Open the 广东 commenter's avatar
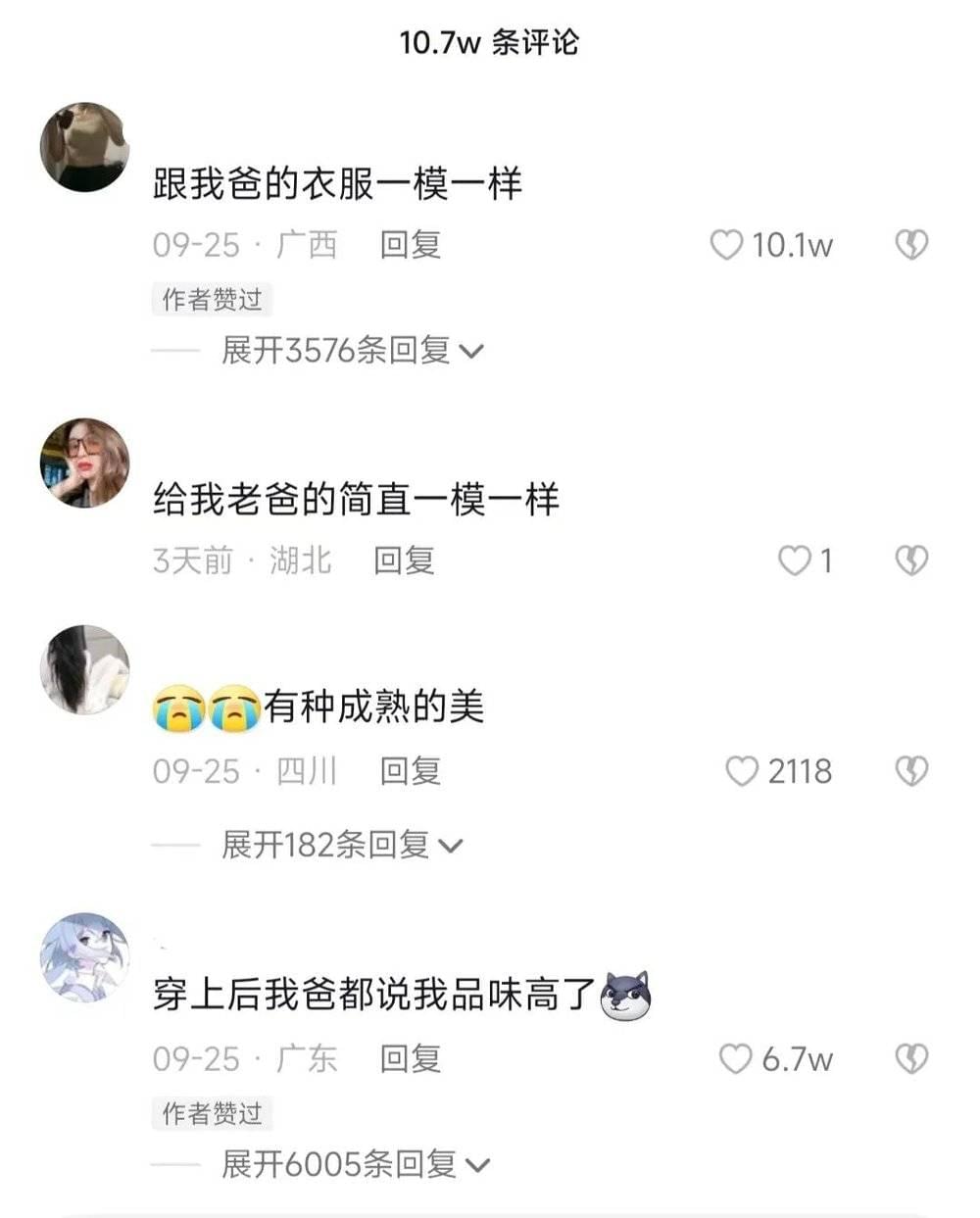The image size is (980, 1218). pyautogui.click(x=84, y=957)
